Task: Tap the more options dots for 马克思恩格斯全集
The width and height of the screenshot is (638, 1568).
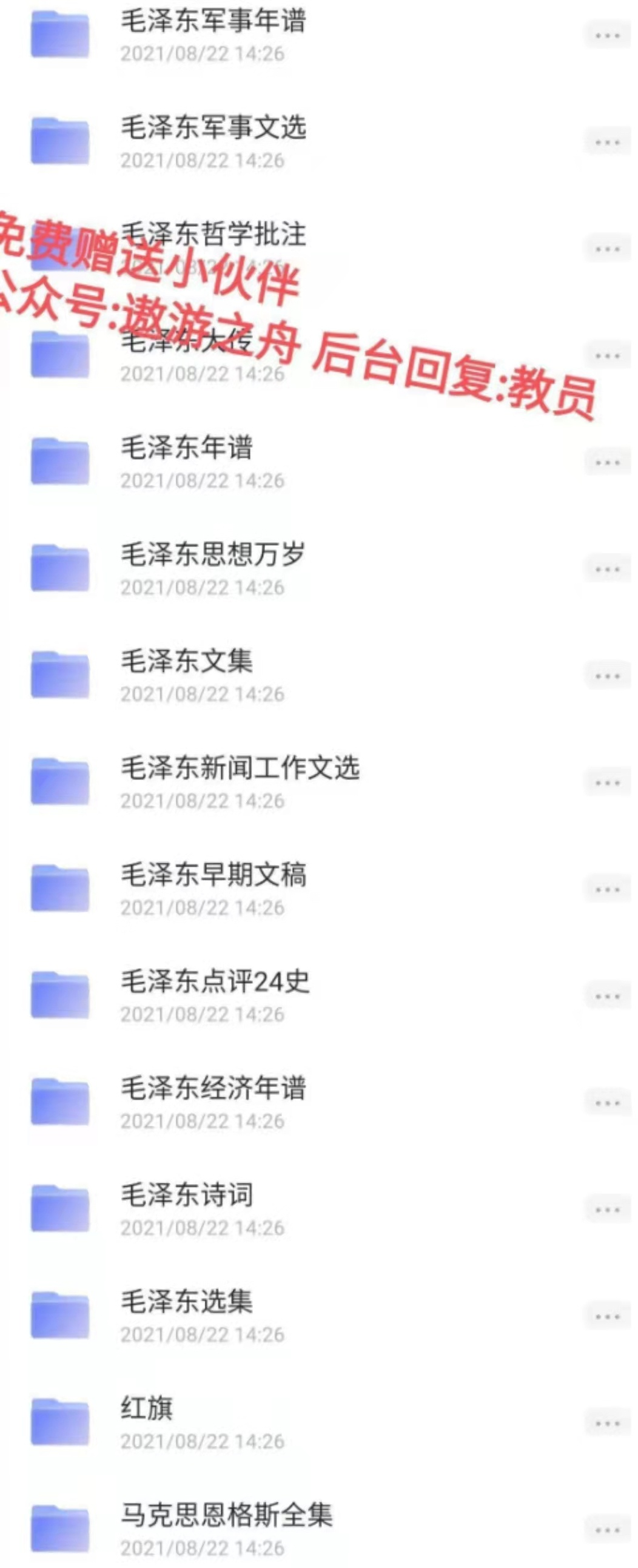Action: pyautogui.click(x=607, y=1530)
